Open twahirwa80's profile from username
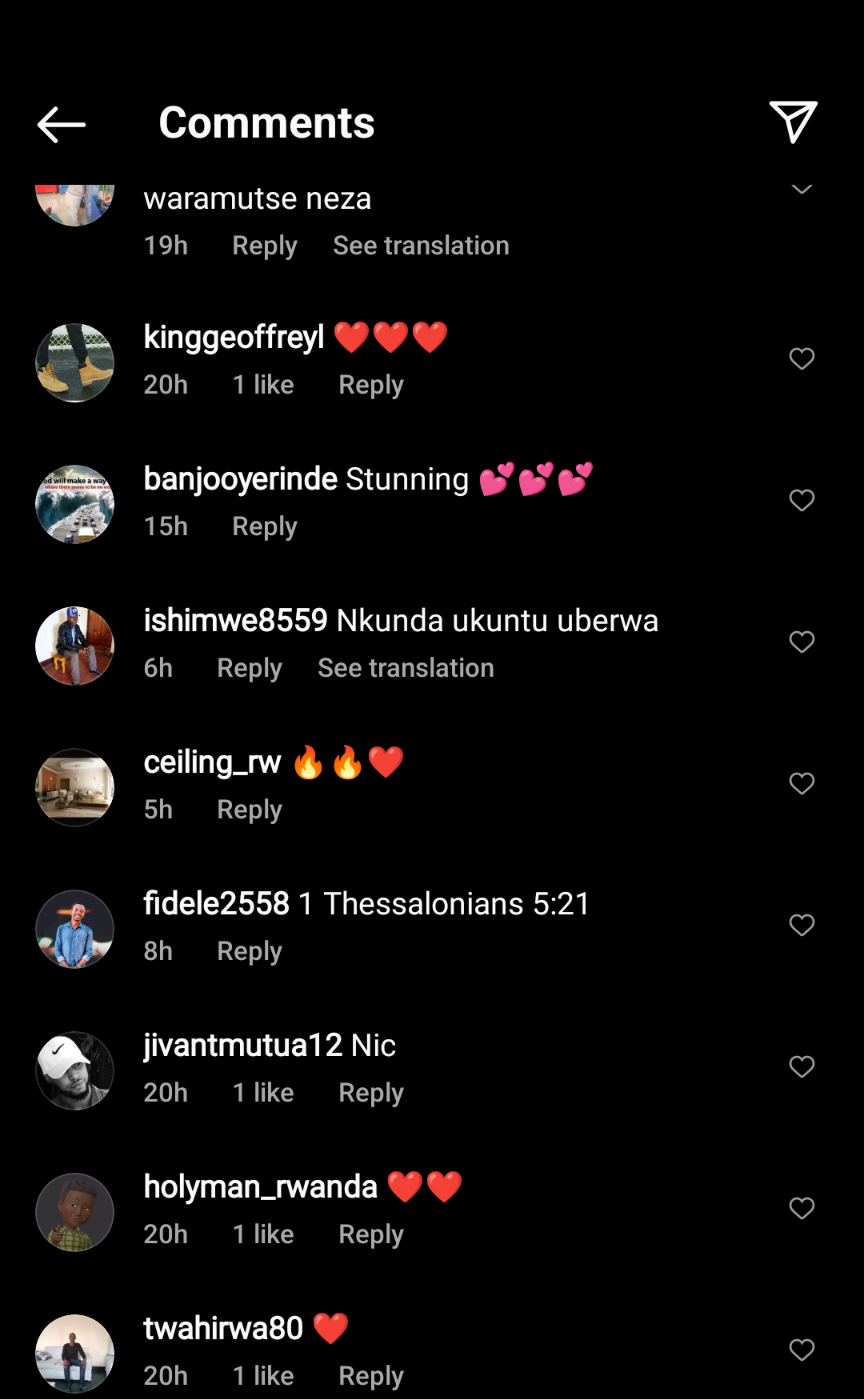The height and width of the screenshot is (1399, 864). point(223,1328)
